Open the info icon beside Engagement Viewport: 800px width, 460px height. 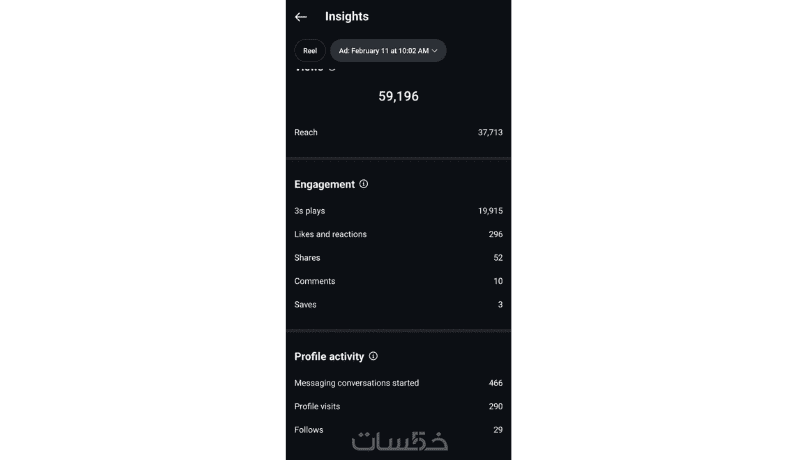(363, 184)
